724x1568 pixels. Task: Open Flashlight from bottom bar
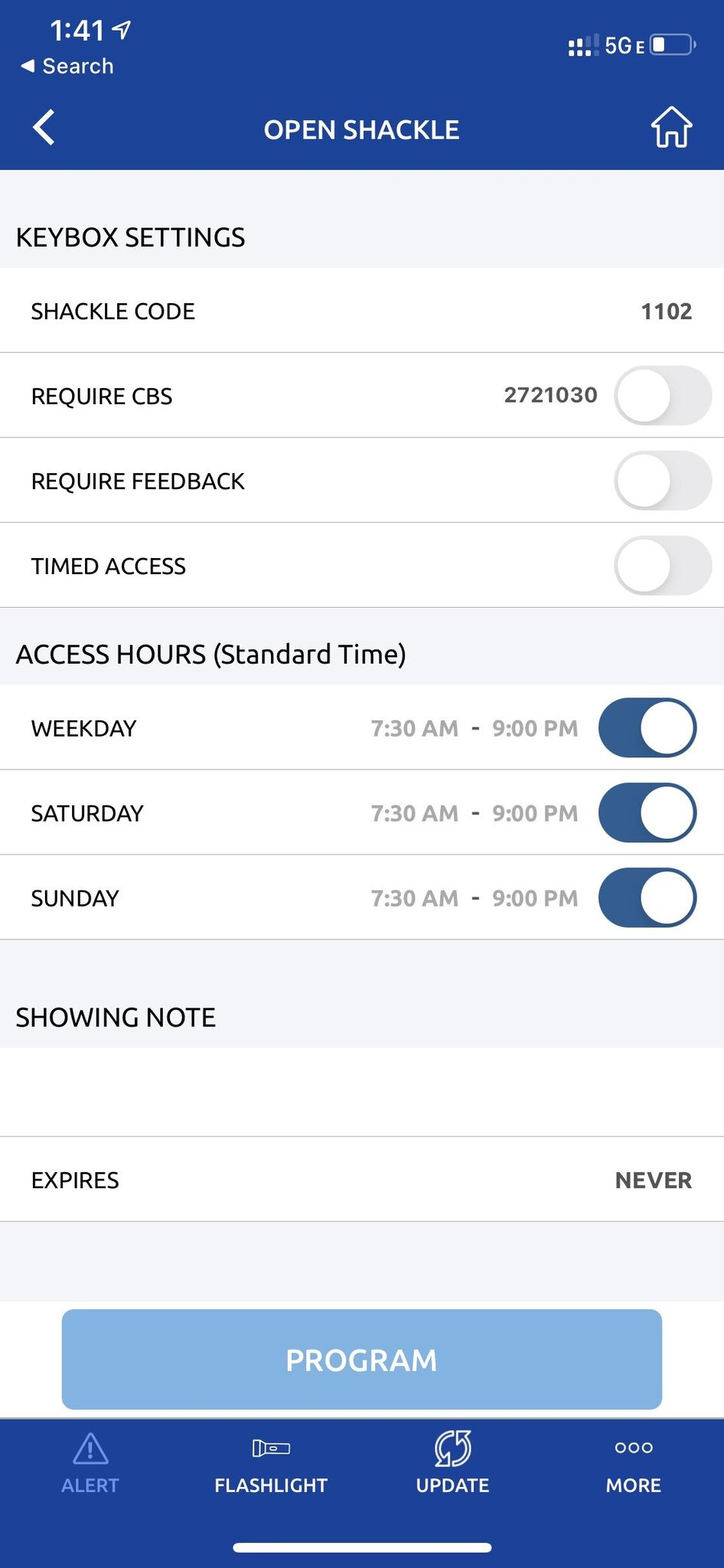[271, 1463]
